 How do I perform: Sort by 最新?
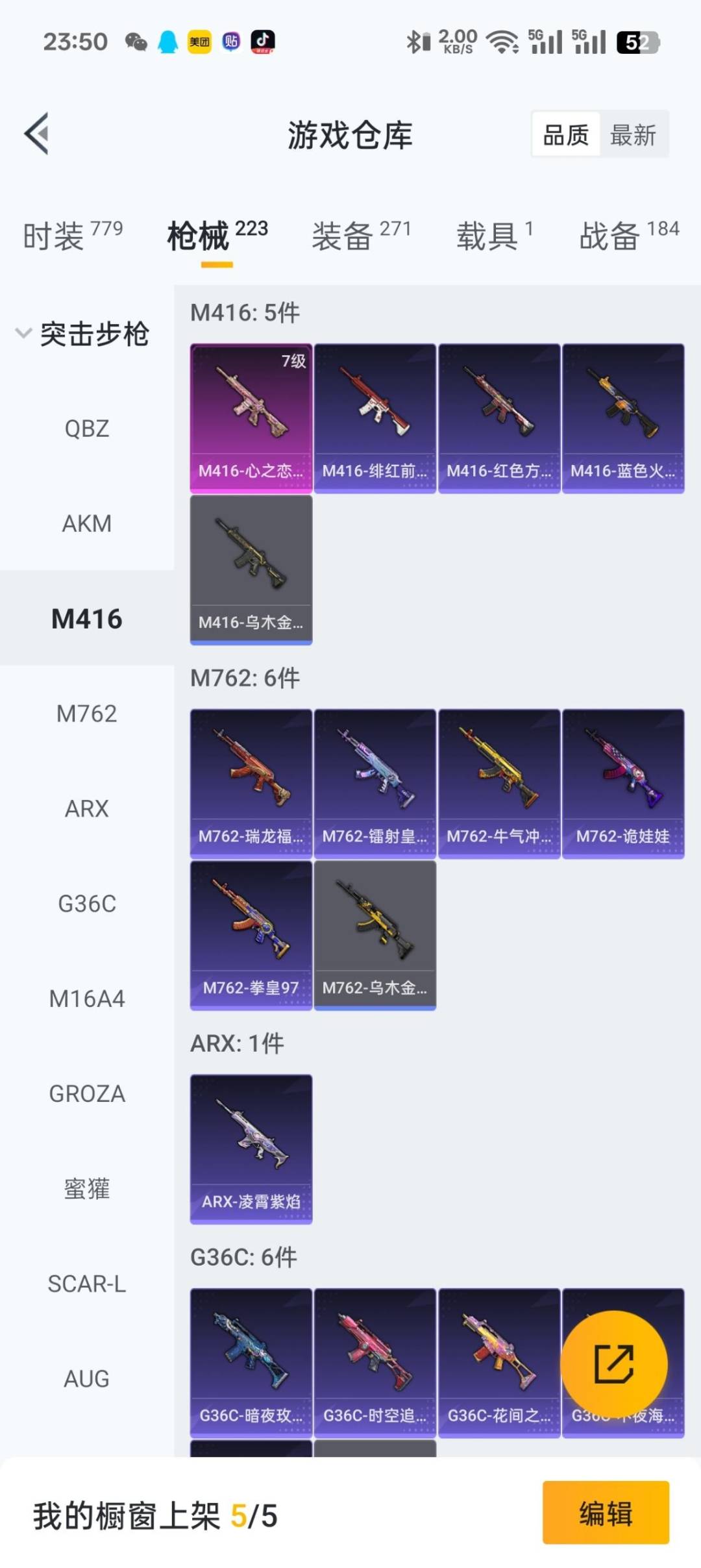633,135
